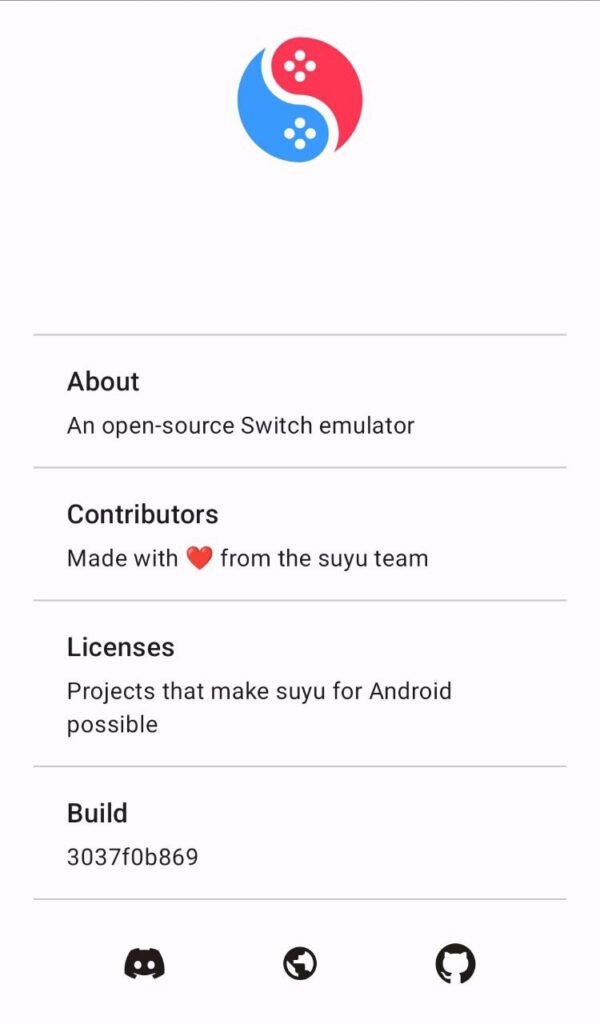This screenshot has height=1024, width=600.
Task: Open the Contributors row
Action: pos(300,535)
